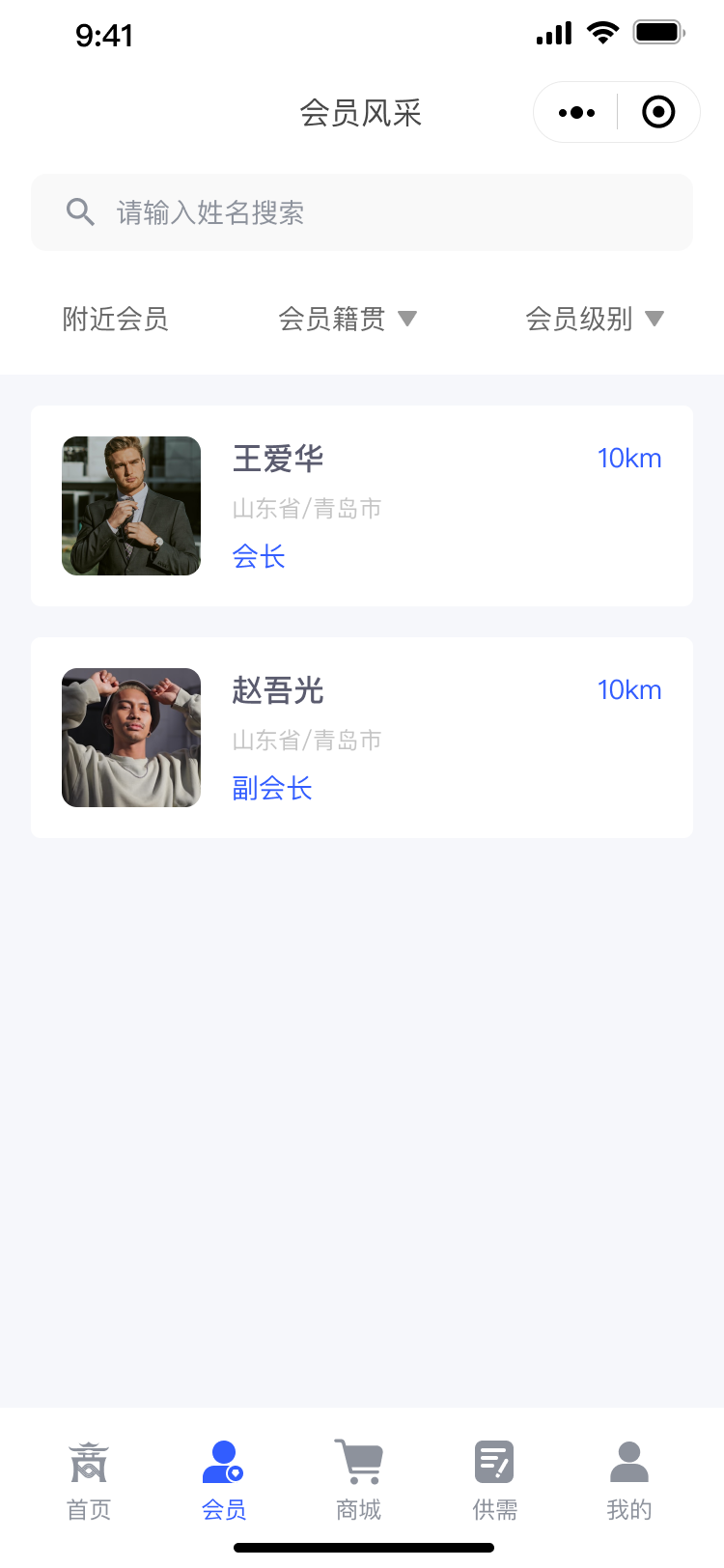Open the 供需 tab
724x1568 pixels.
tap(494, 1481)
